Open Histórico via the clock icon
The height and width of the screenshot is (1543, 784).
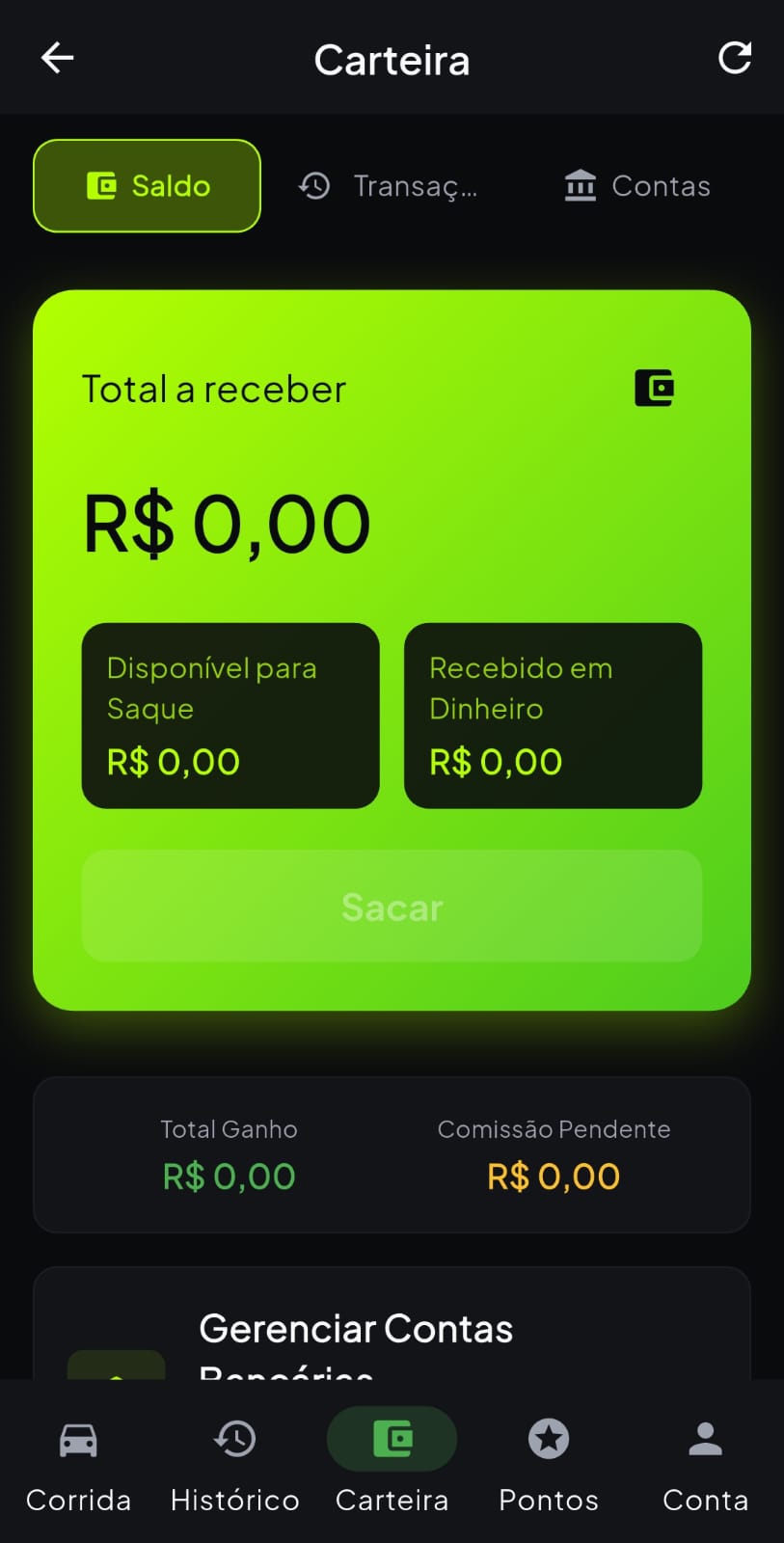pyautogui.click(x=234, y=1439)
